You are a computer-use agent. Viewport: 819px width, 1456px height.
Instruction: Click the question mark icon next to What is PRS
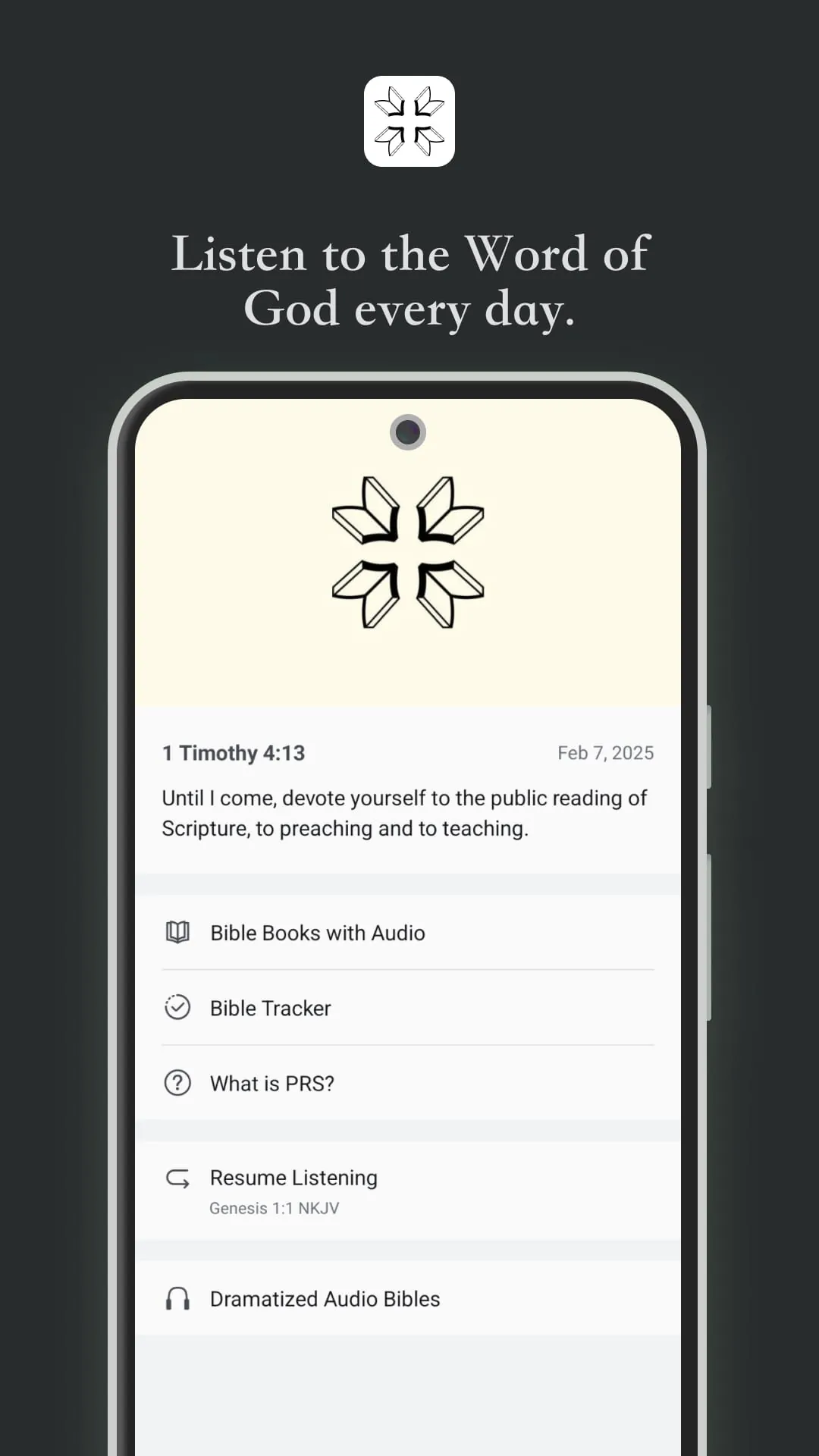coord(177,1083)
